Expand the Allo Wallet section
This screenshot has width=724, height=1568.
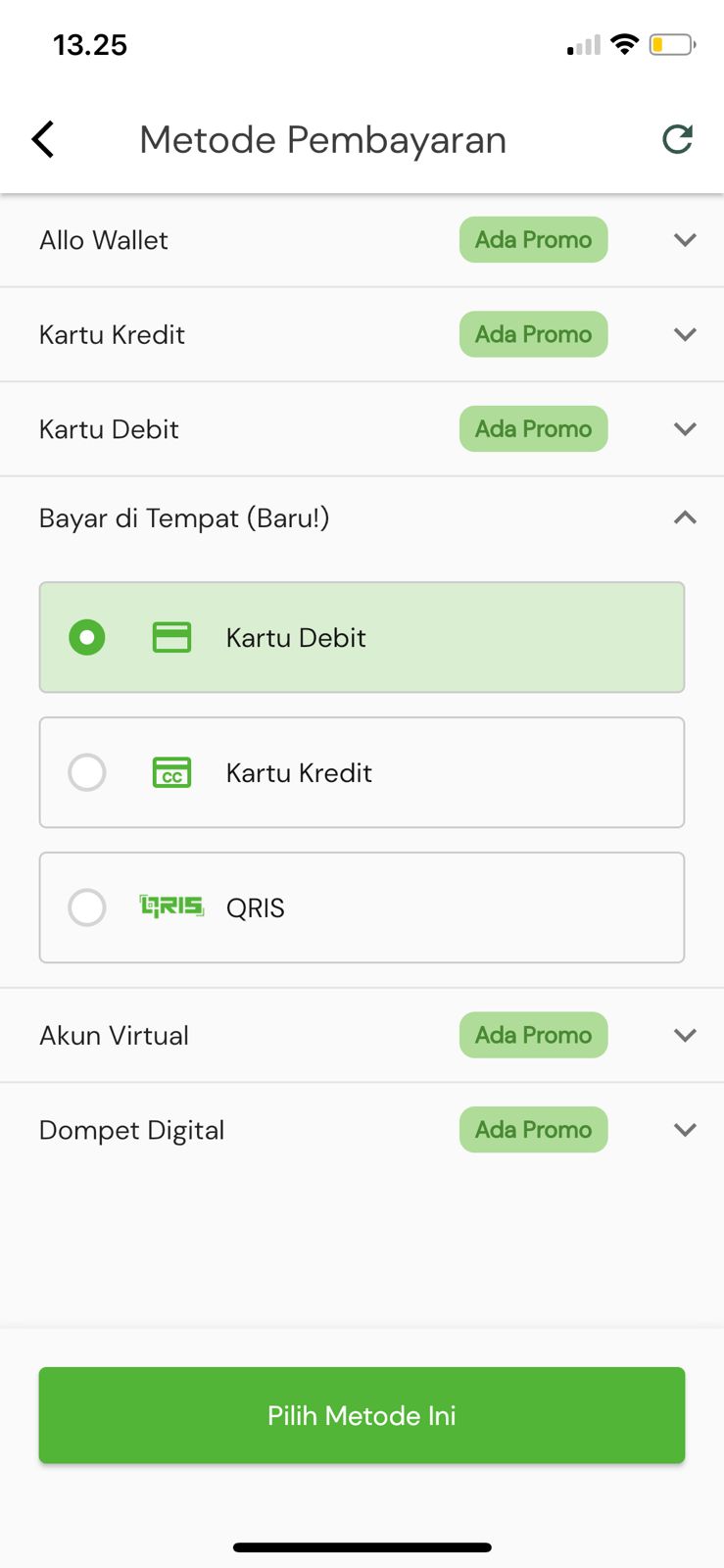[x=362, y=240]
